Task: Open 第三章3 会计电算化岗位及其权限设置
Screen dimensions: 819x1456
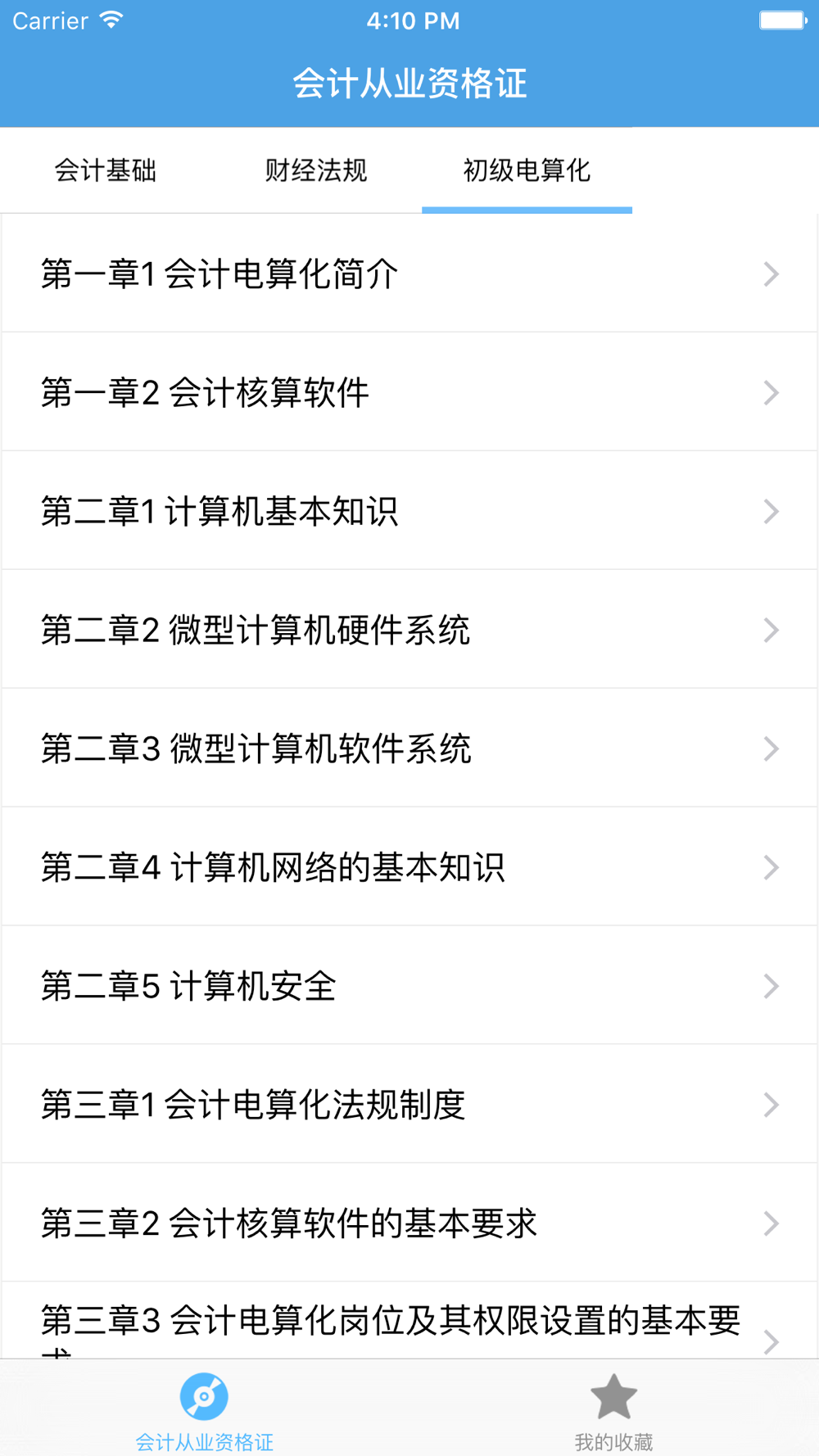Action: 409,1321
